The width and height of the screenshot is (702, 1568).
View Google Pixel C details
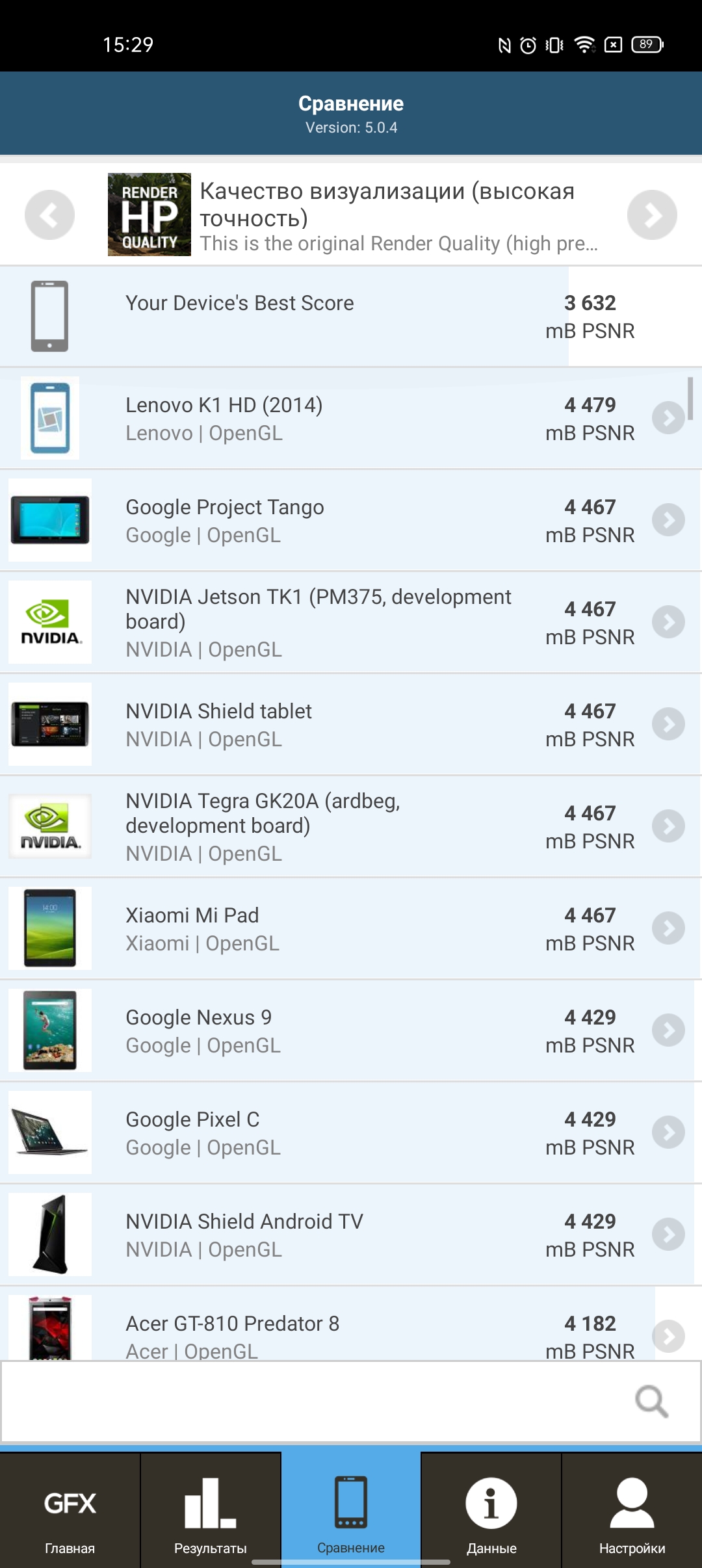click(351, 1132)
